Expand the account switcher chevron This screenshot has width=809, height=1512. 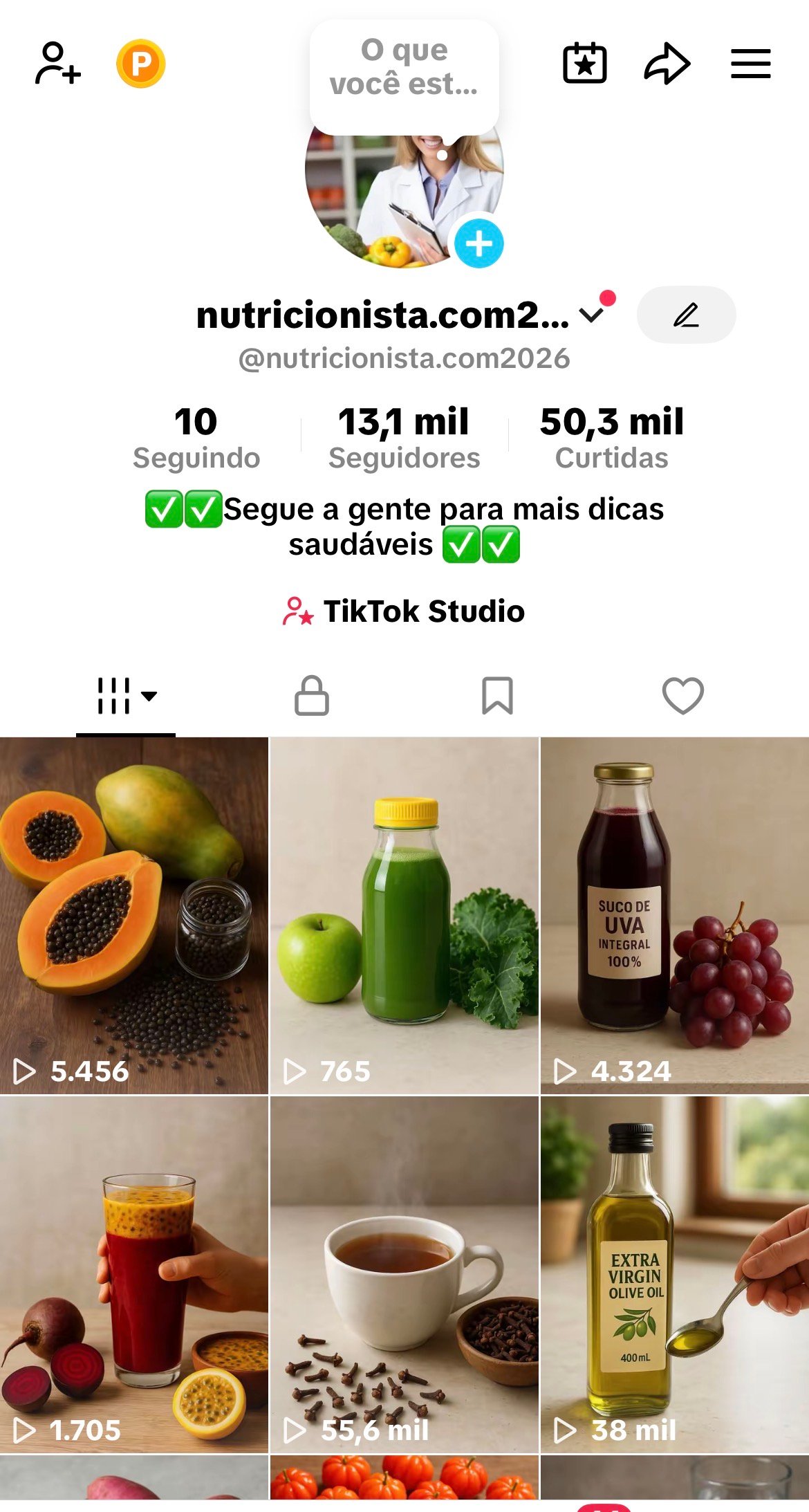click(592, 315)
